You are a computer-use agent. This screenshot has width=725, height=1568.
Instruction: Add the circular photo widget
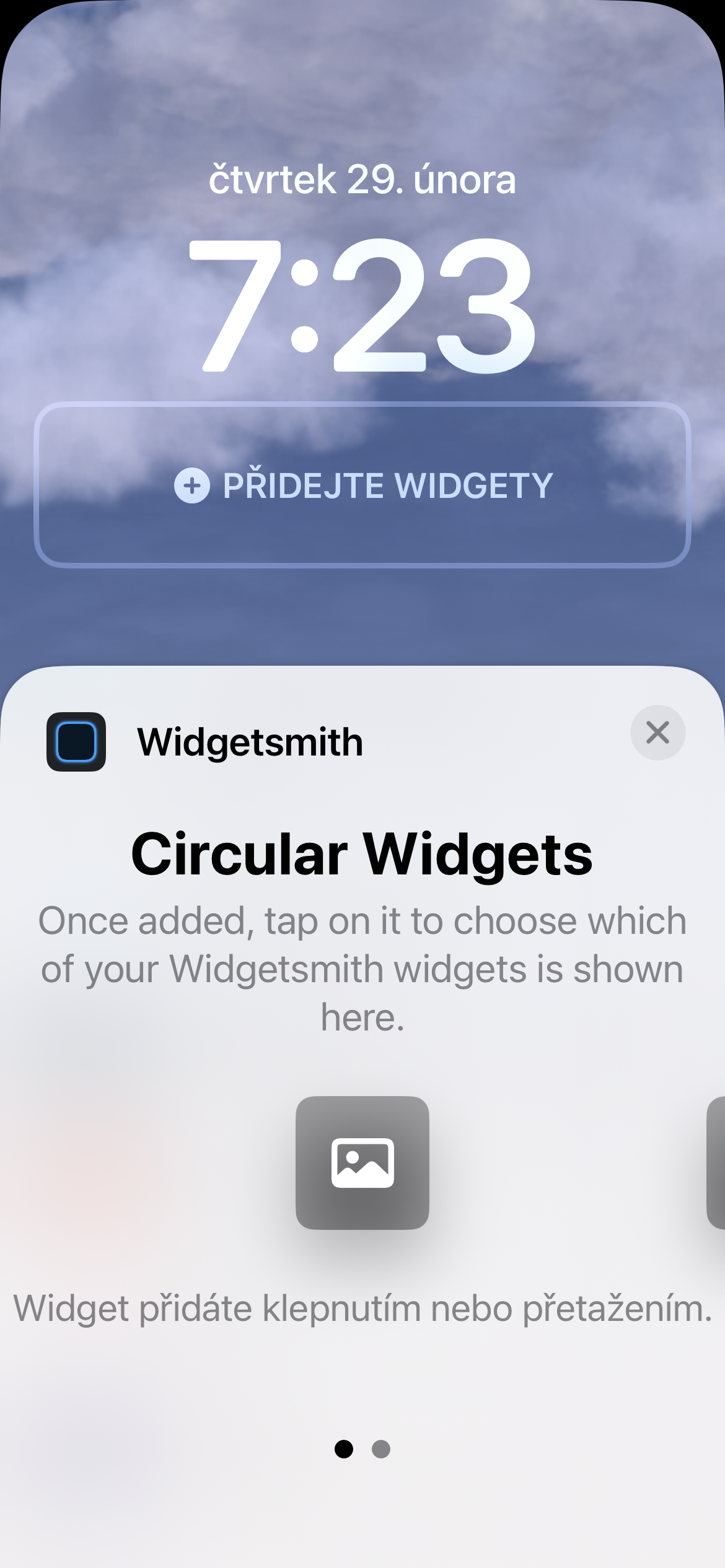362,1162
